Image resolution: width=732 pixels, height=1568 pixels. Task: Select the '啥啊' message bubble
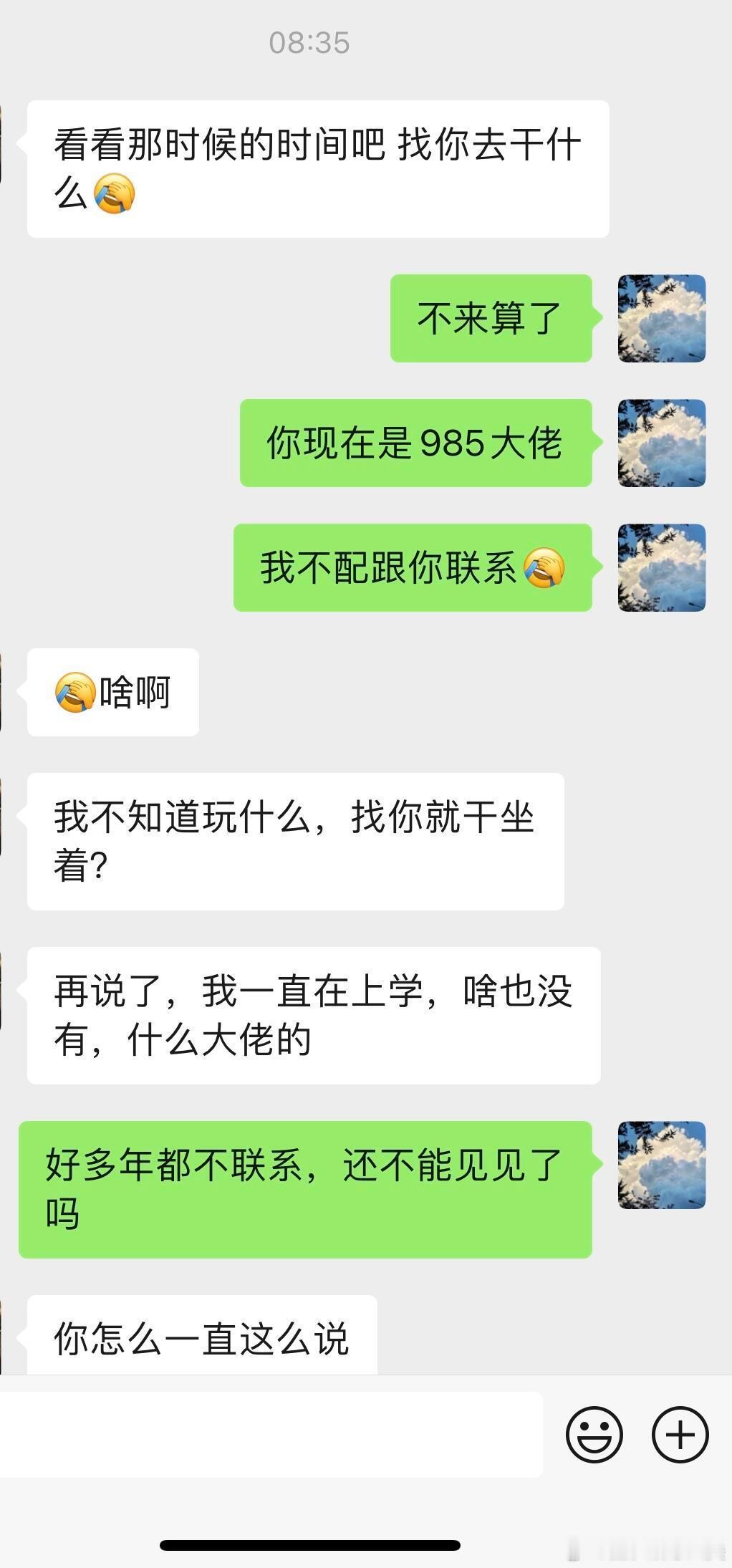tap(111, 690)
